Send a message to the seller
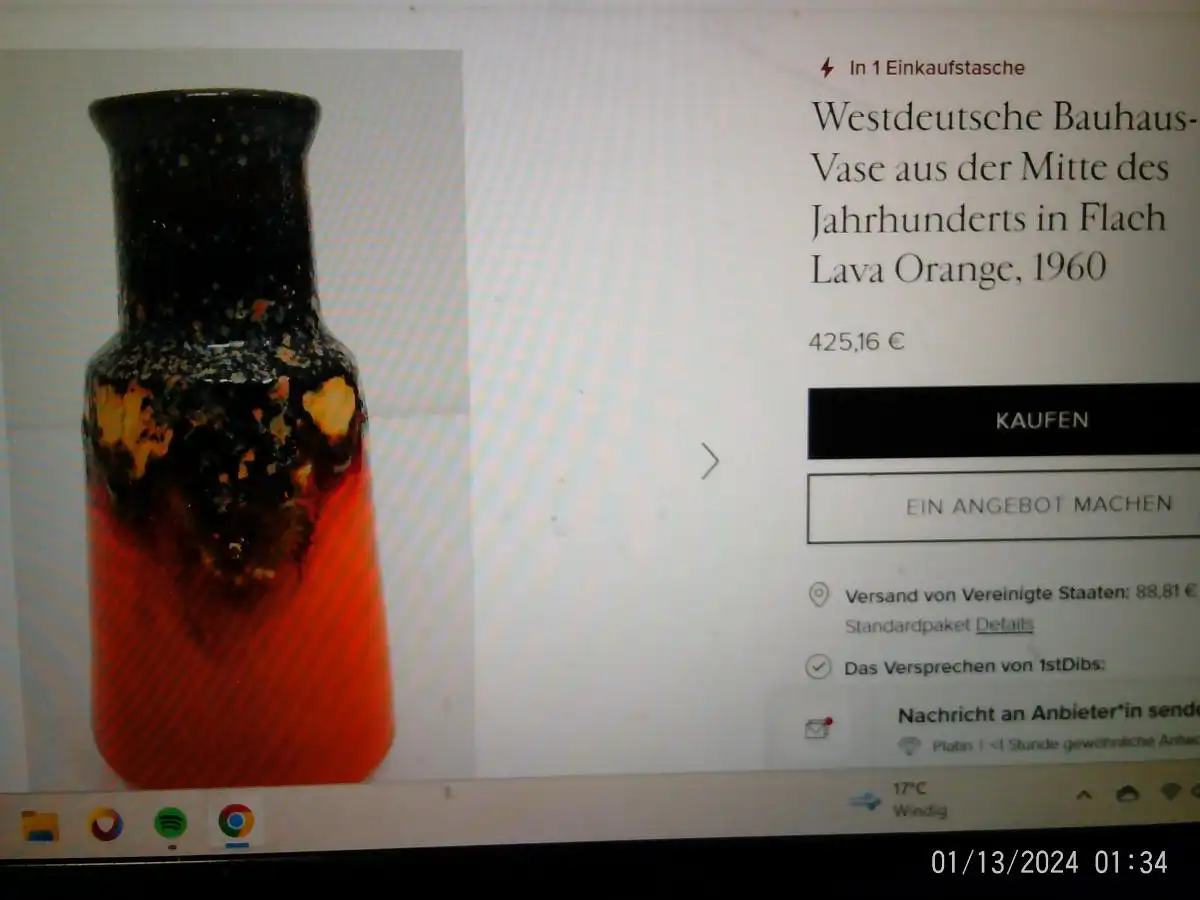1200x900 pixels. pyautogui.click(x=1045, y=715)
